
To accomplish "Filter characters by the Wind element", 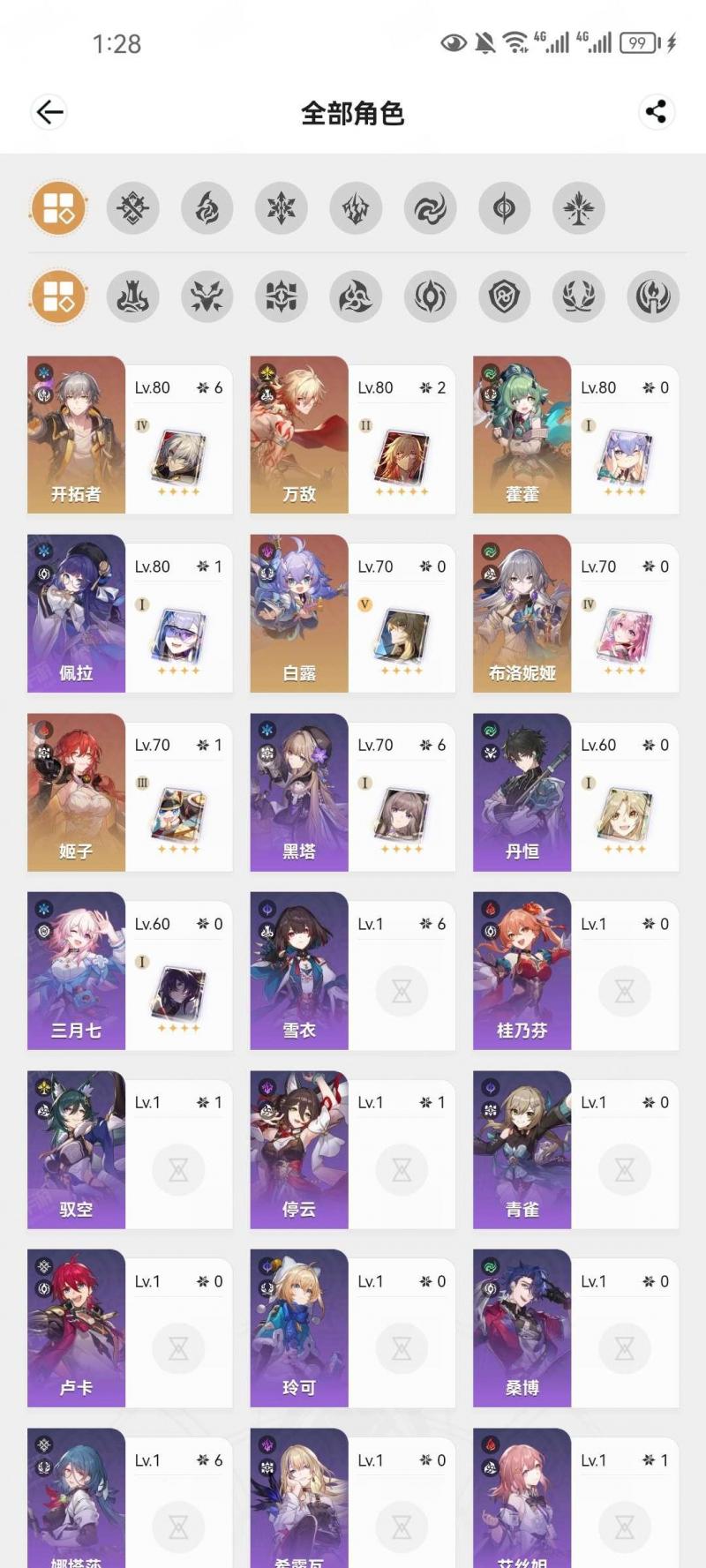I will 431,208.
